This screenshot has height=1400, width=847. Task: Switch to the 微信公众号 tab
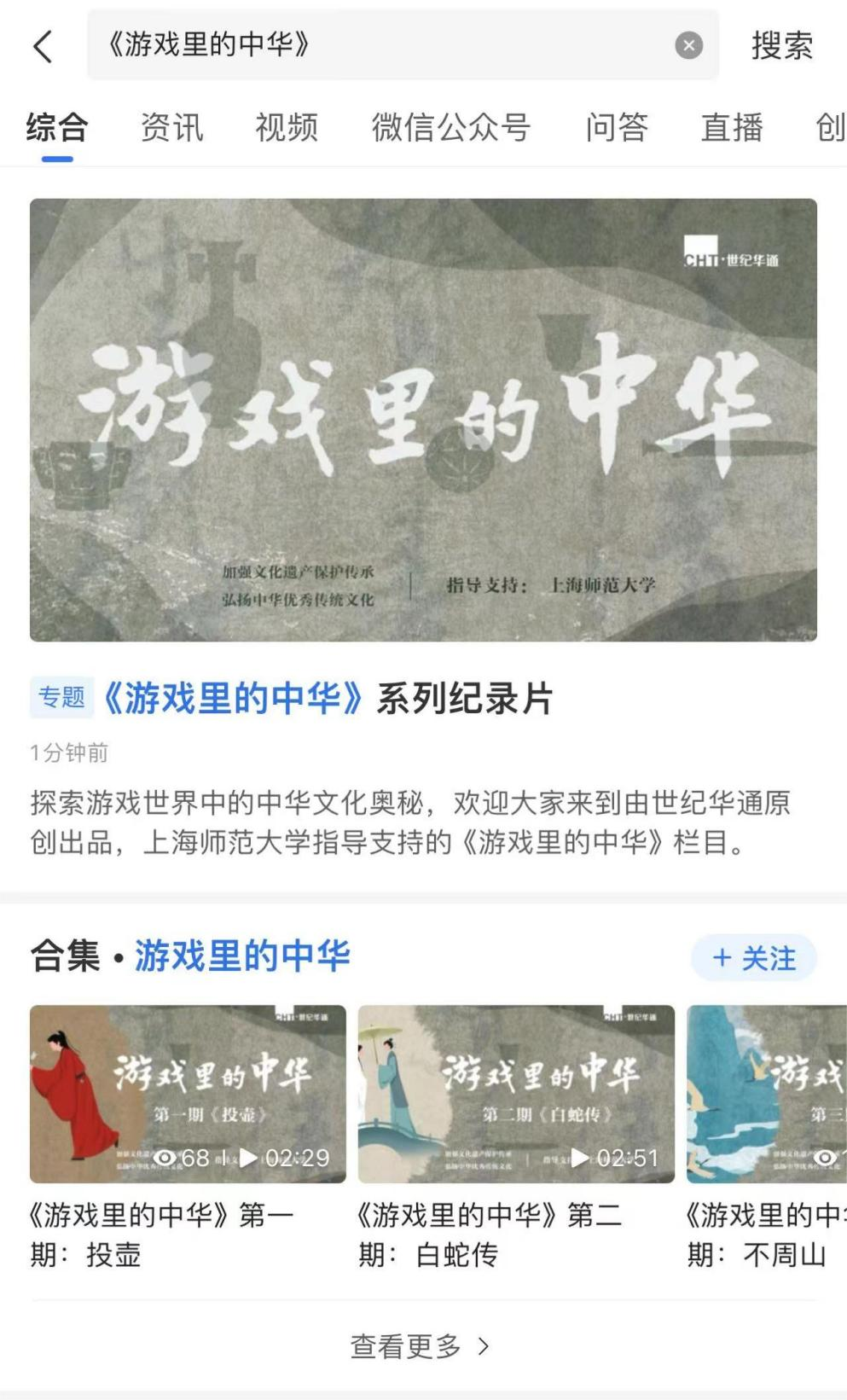coord(450,128)
